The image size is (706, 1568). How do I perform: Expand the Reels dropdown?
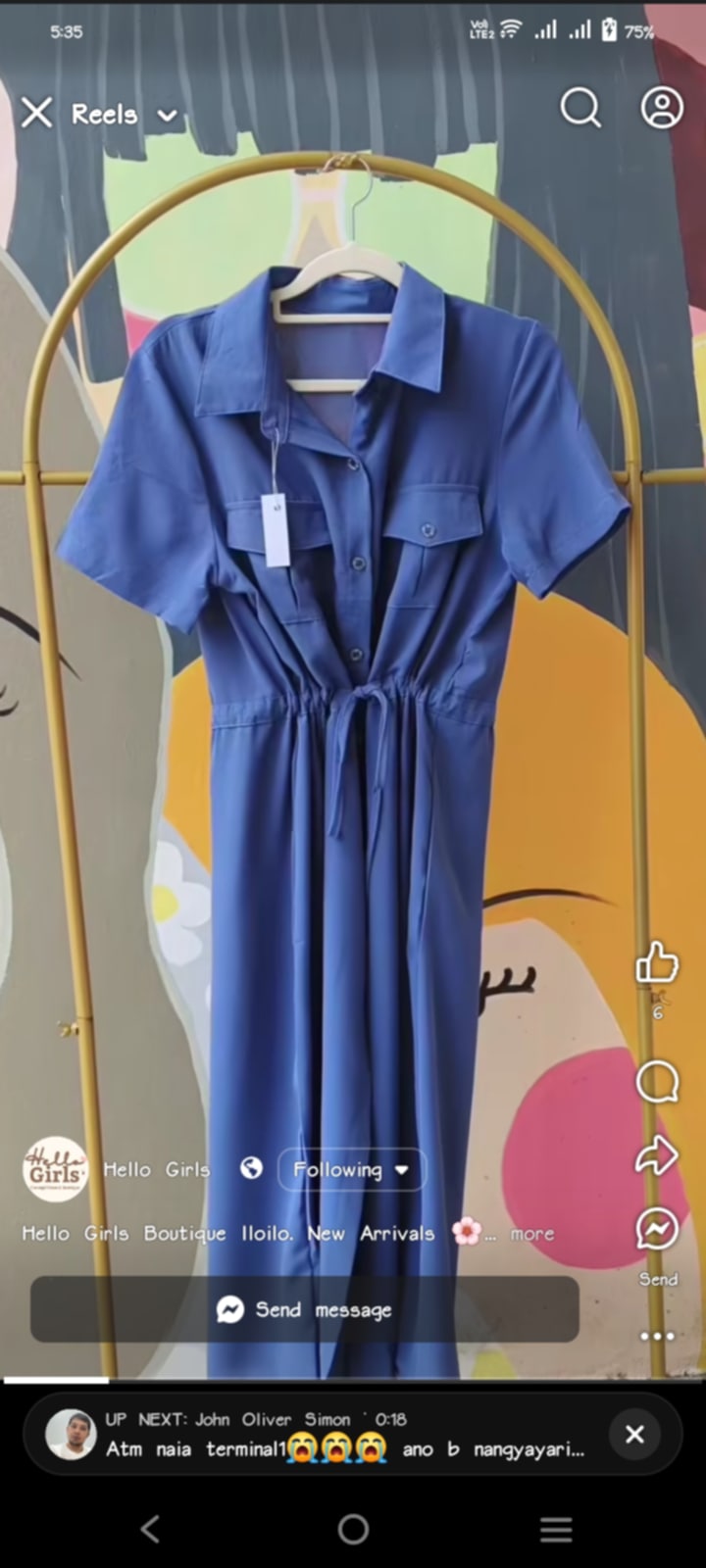coord(168,116)
